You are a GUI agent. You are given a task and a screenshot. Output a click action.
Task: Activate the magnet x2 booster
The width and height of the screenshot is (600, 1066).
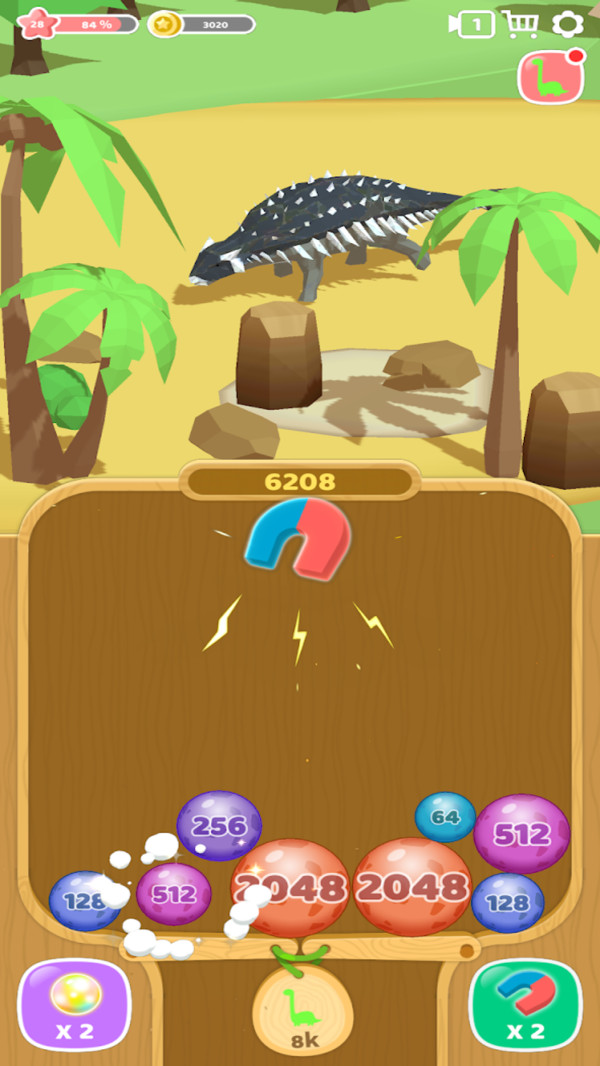pyautogui.click(x=526, y=1004)
